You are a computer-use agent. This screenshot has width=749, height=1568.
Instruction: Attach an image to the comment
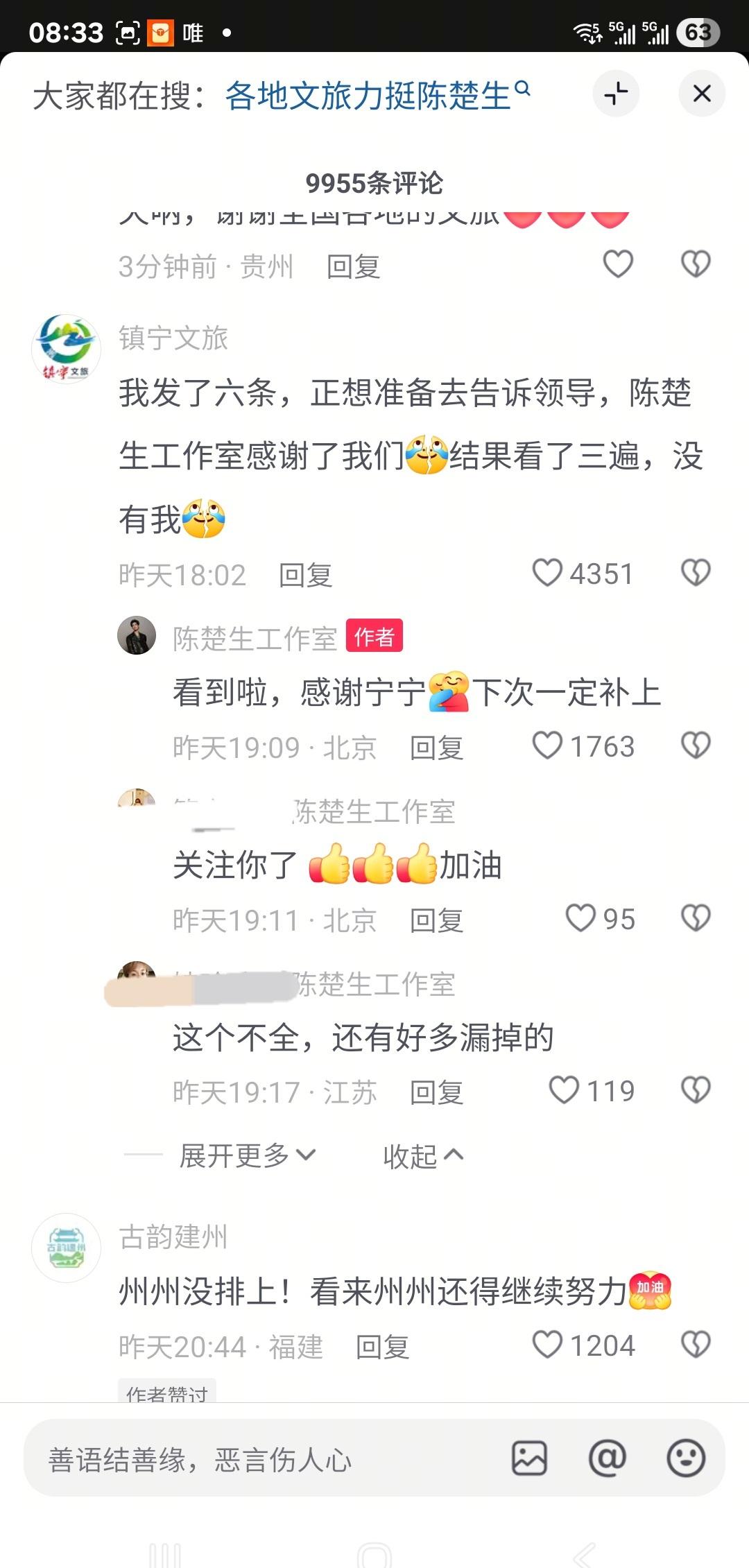[529, 1458]
